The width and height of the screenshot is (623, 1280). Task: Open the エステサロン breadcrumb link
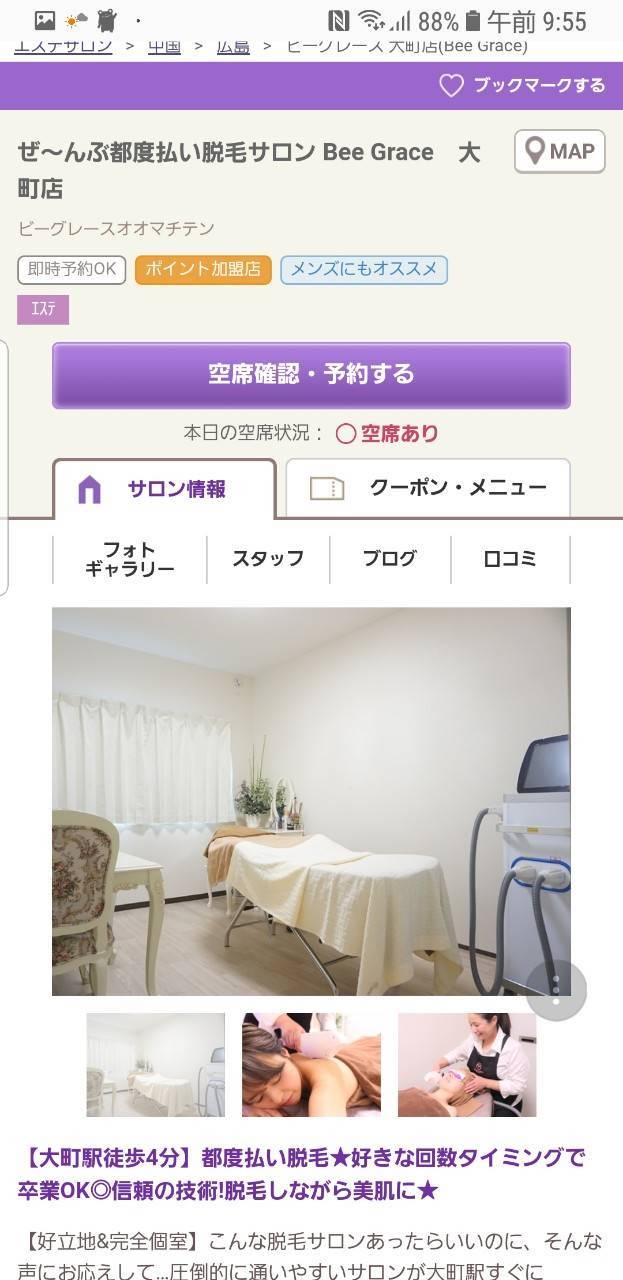62,47
